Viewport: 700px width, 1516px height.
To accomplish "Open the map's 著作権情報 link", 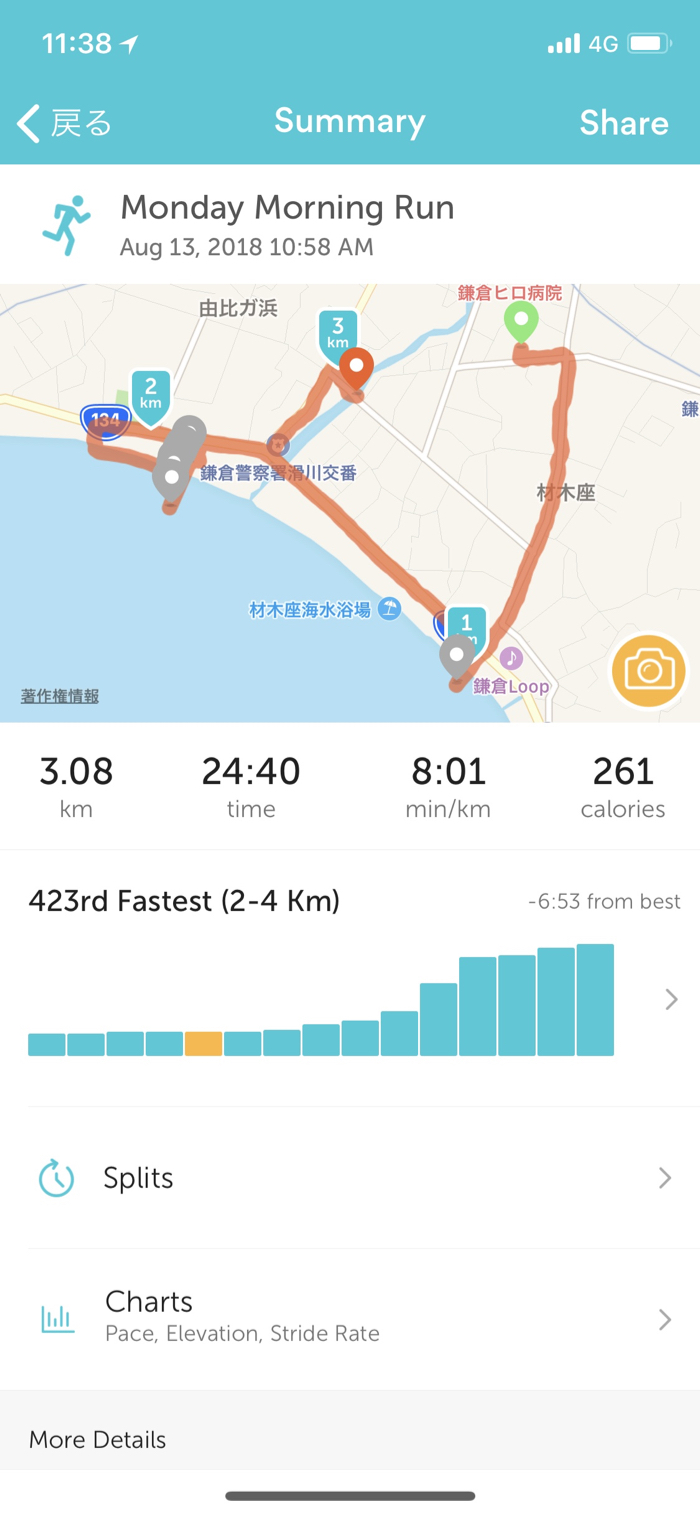I will click(x=60, y=697).
